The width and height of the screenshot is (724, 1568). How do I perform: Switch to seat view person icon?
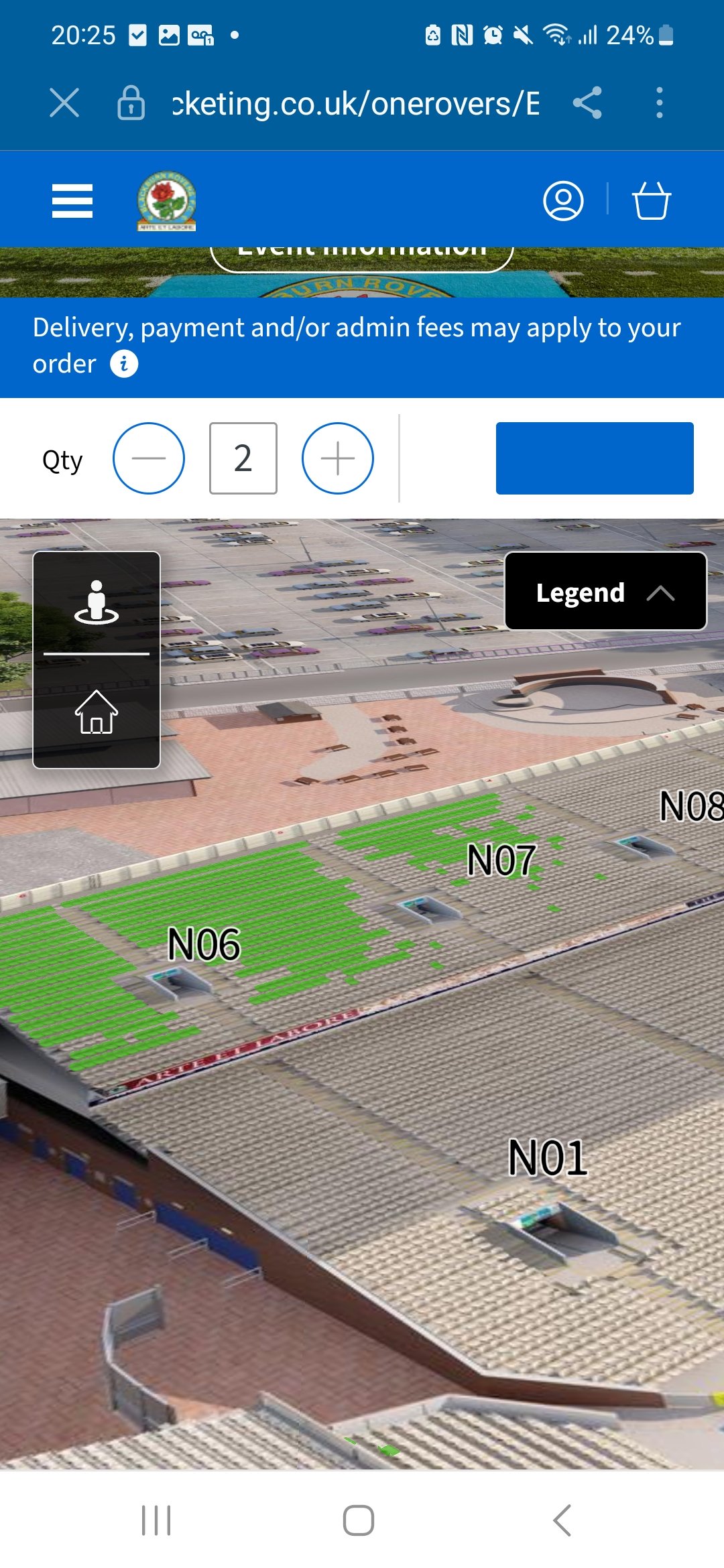tap(97, 602)
